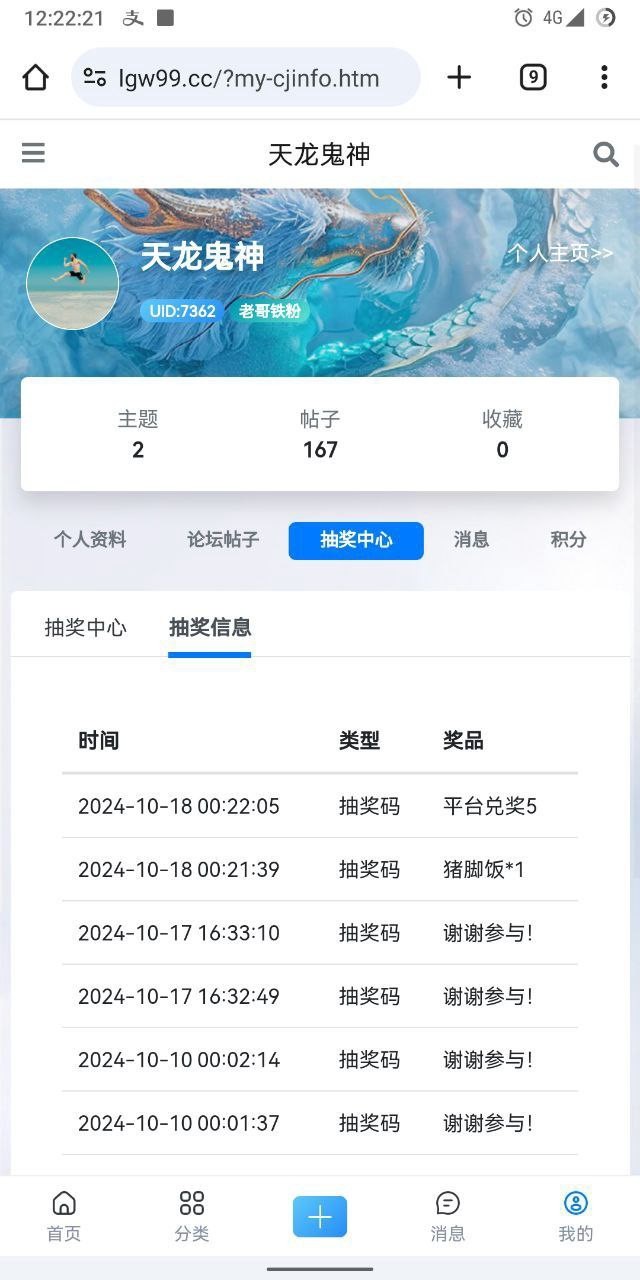Open the 抽奖中心 sub-tab

coord(86,628)
